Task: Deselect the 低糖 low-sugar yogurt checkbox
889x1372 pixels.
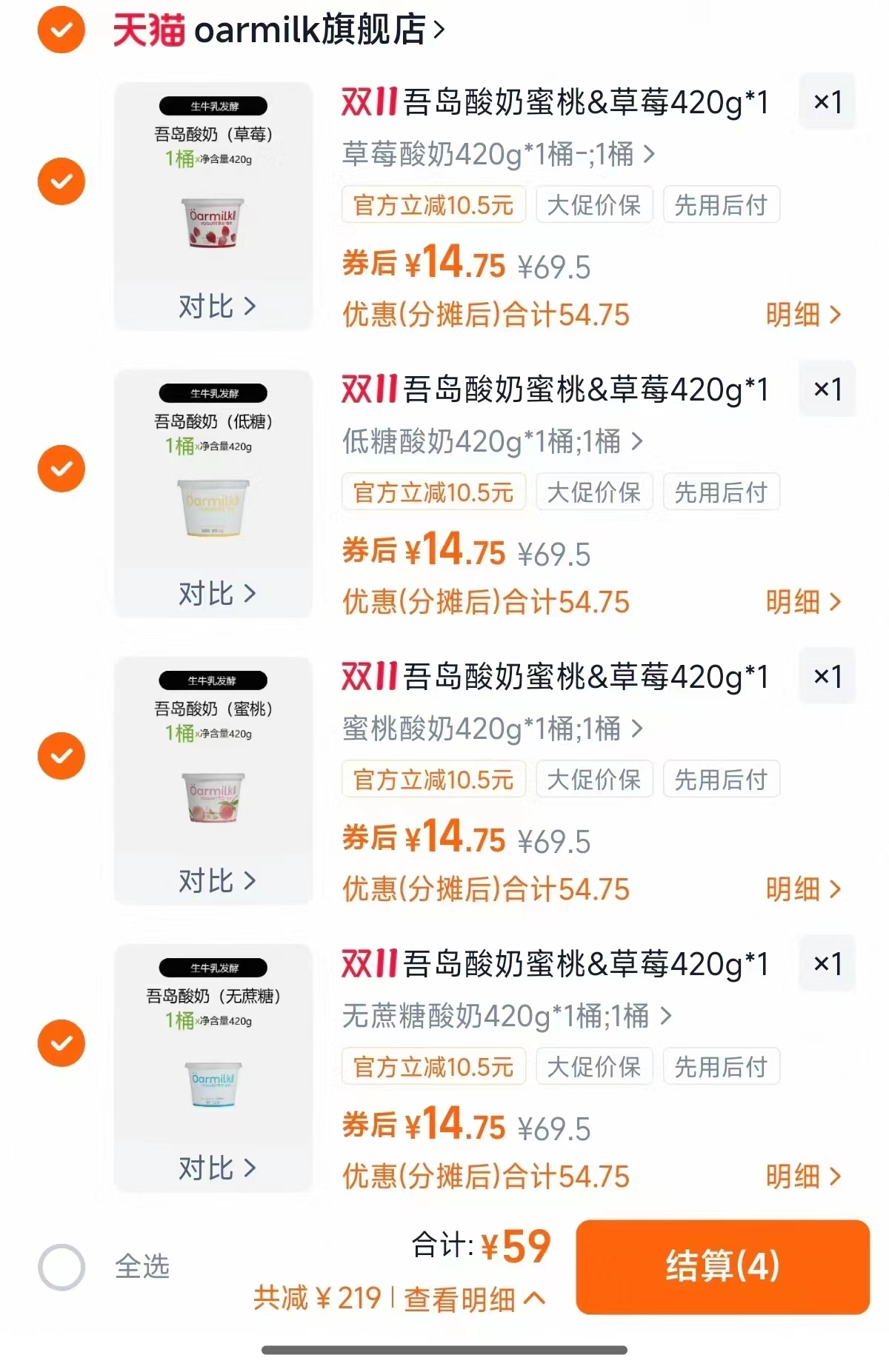Action: (61, 468)
